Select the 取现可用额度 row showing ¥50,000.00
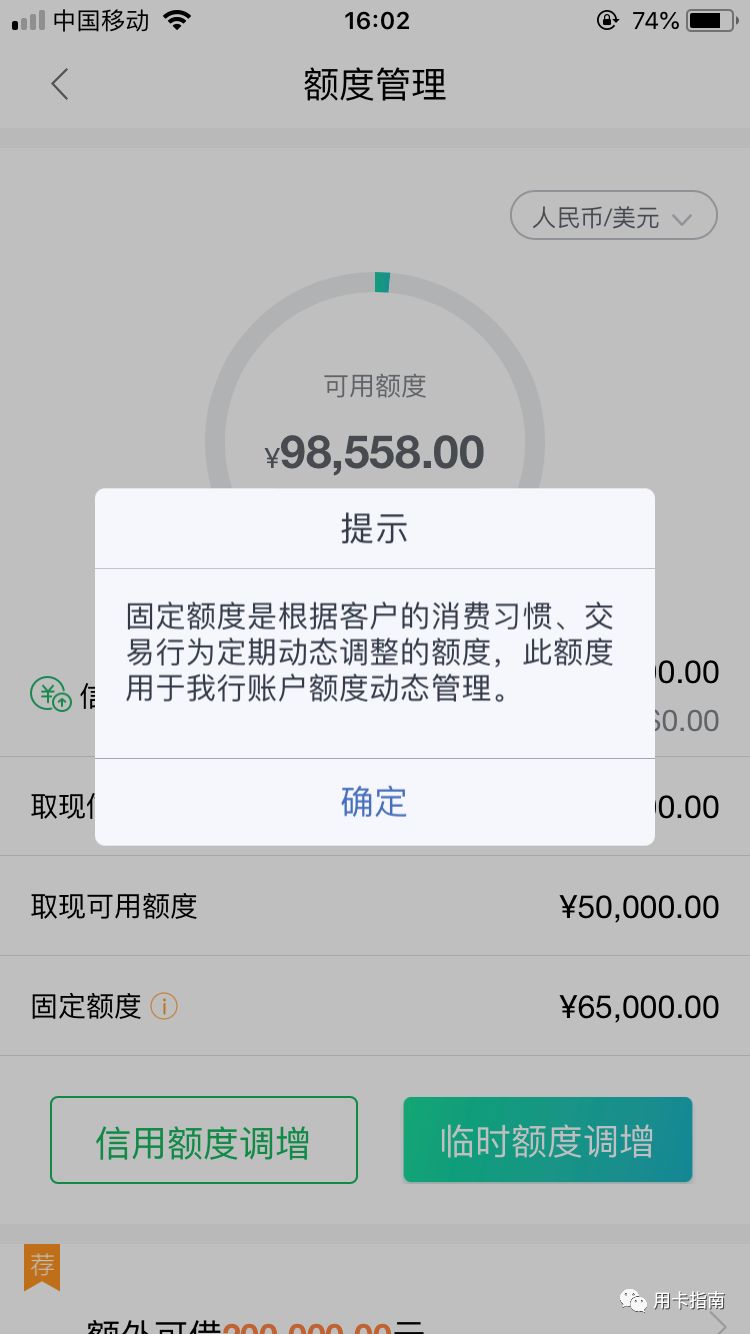This screenshot has width=750, height=1334. 375,906
